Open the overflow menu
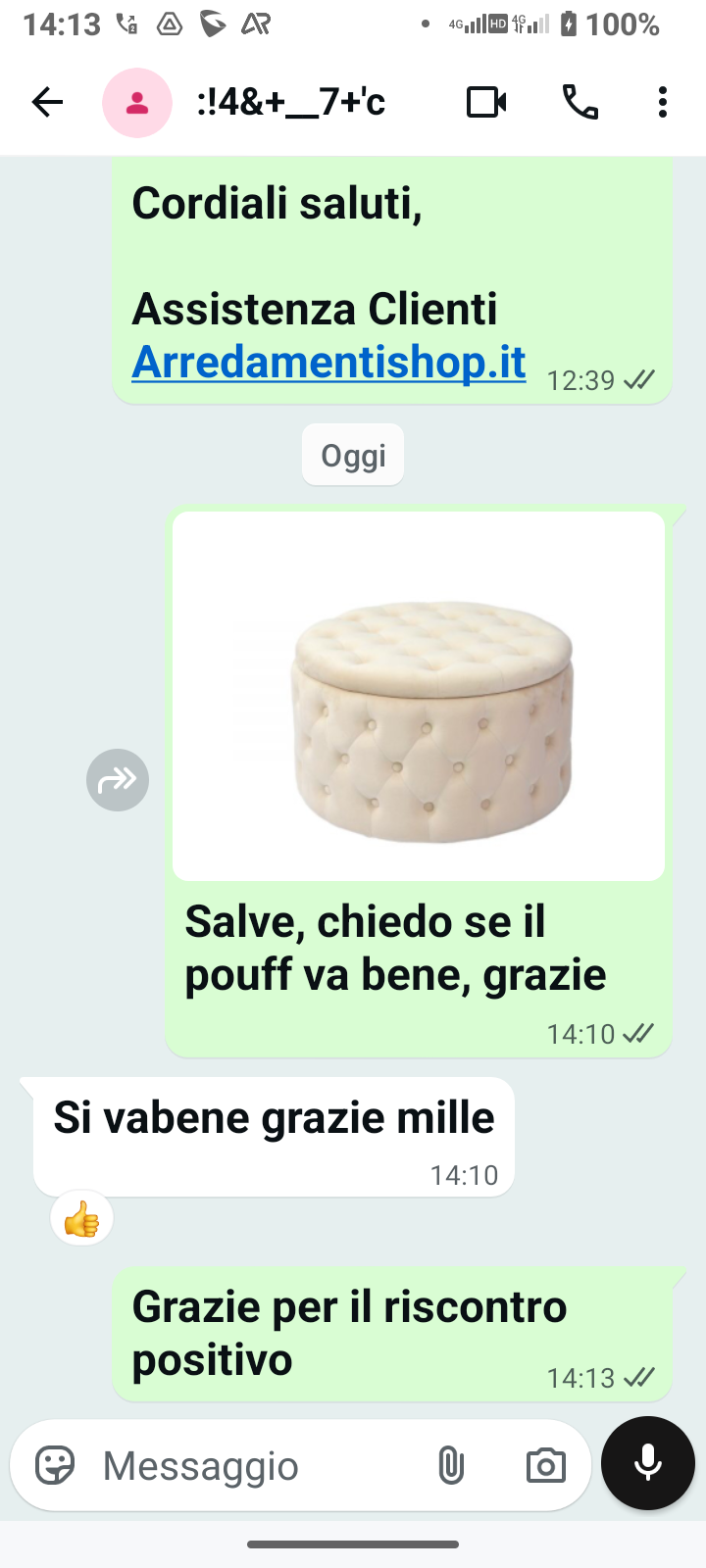706x1568 pixels. tap(663, 102)
